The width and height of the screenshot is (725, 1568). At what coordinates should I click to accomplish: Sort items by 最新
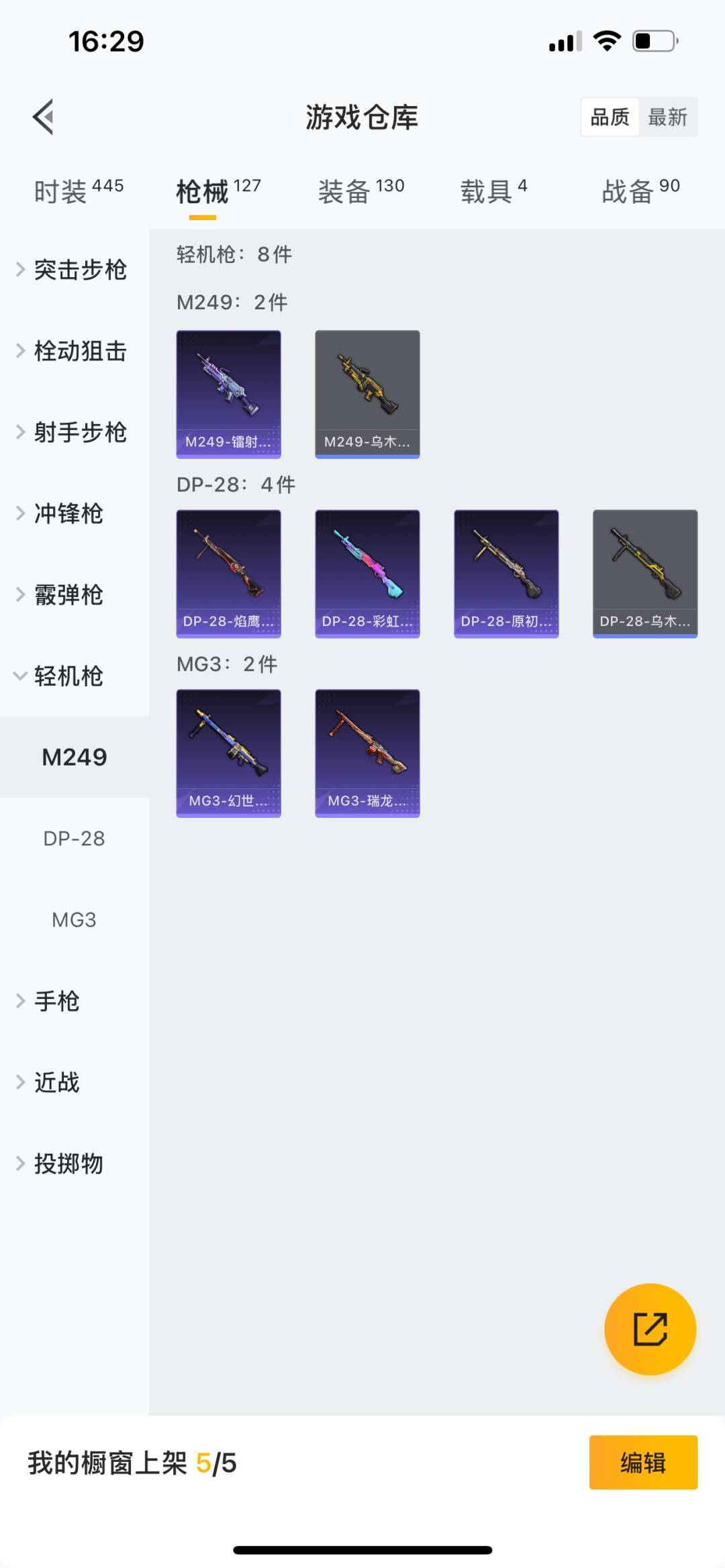667,117
